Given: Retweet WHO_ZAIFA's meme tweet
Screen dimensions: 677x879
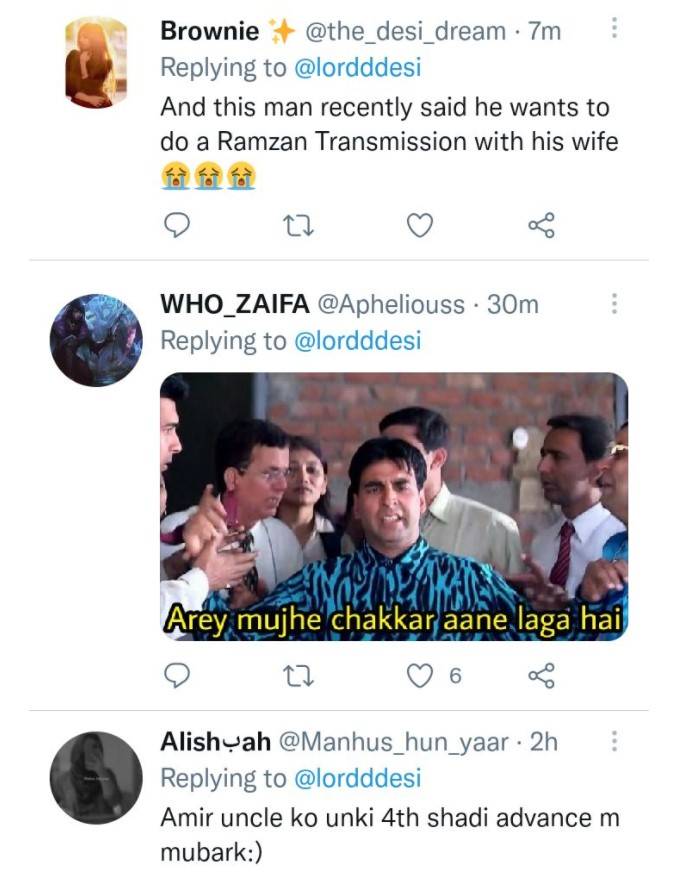Looking at the screenshot, I should pos(298,676).
